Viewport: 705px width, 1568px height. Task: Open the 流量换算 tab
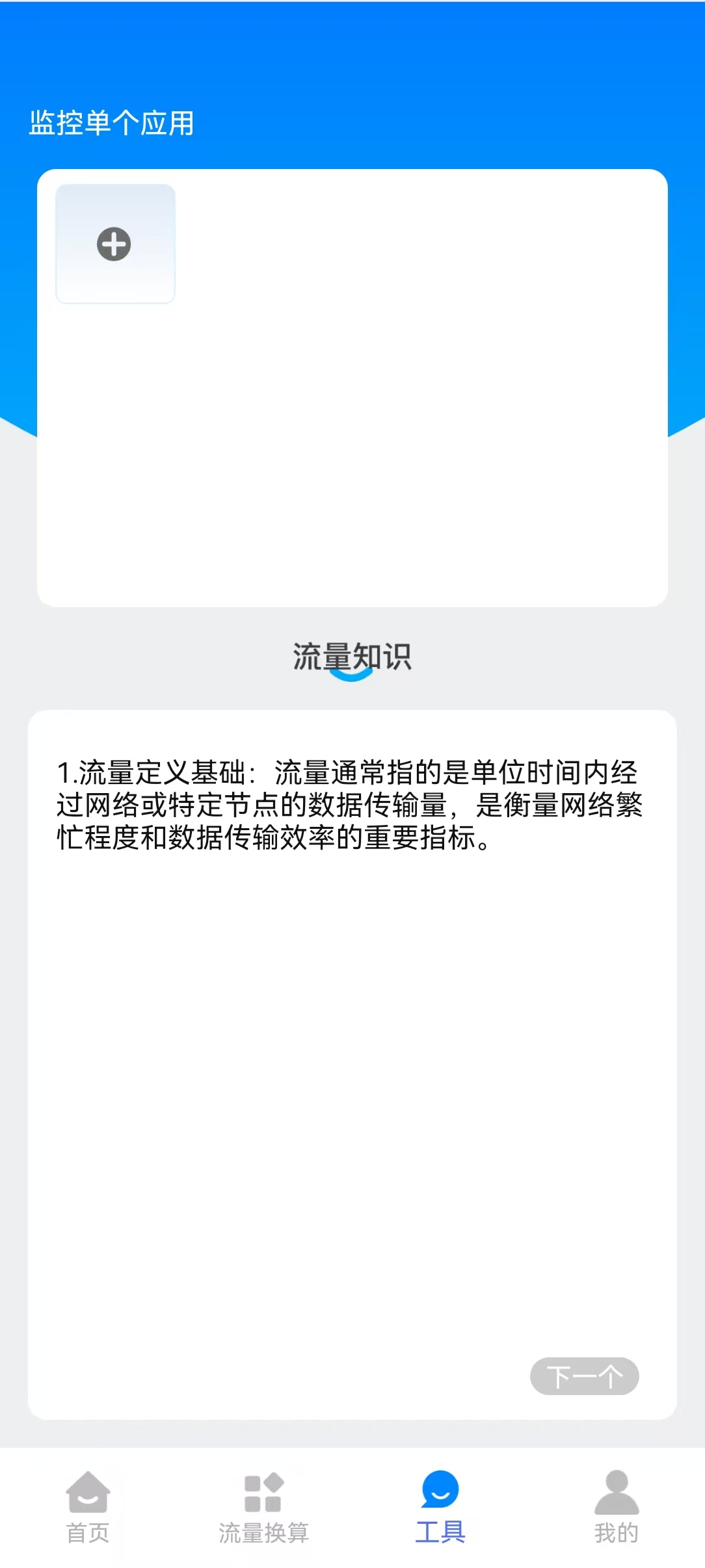(x=263, y=1508)
